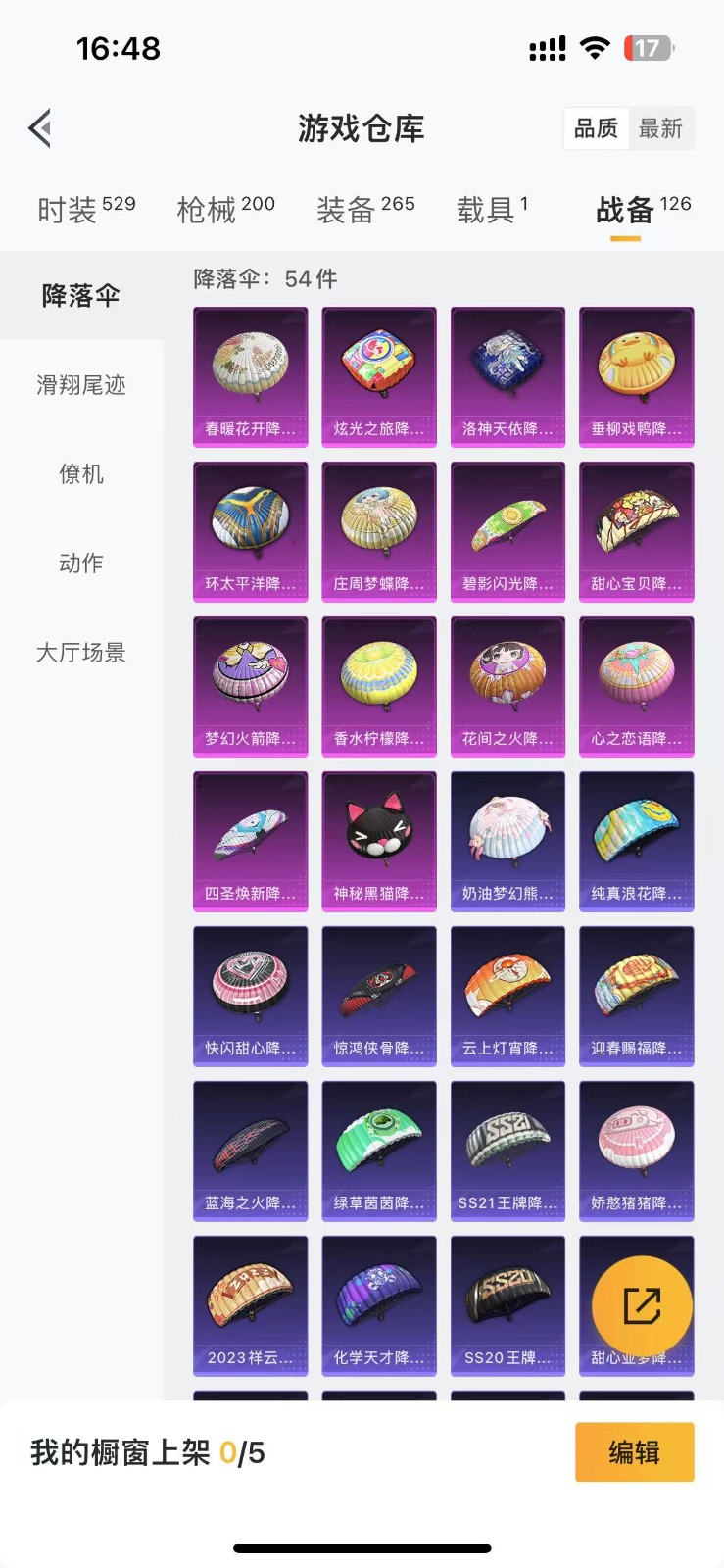
Task: Open the 神秘黑猫 parachute item
Action: (x=379, y=841)
